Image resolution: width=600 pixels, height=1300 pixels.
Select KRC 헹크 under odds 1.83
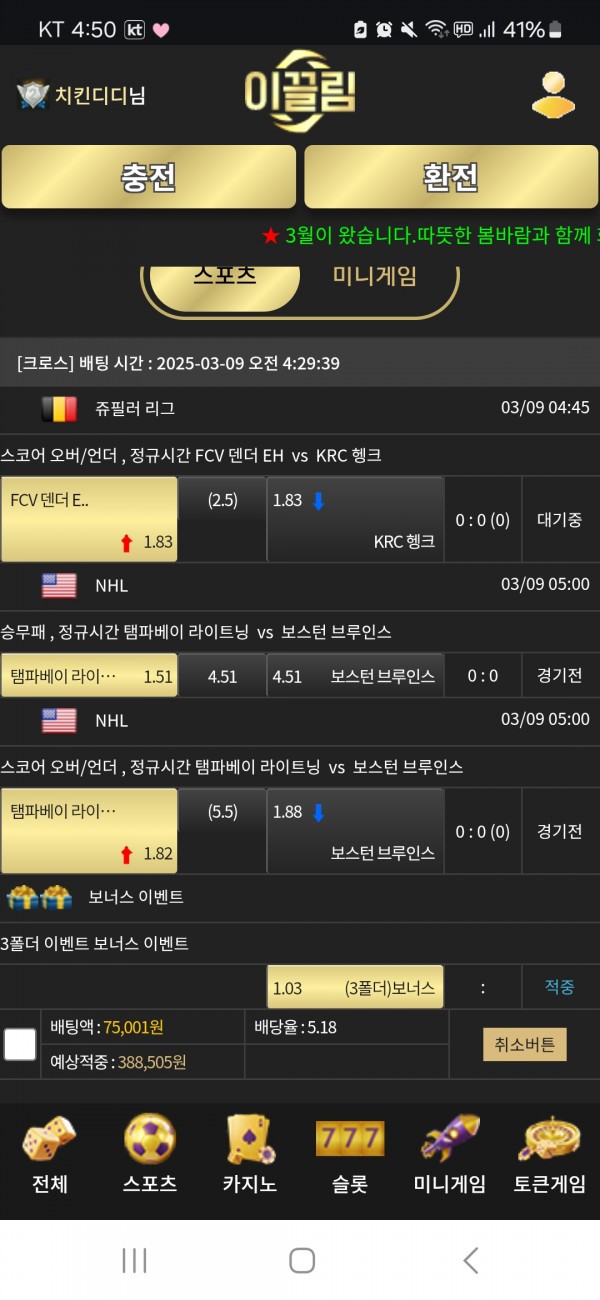pyautogui.click(x=355, y=519)
